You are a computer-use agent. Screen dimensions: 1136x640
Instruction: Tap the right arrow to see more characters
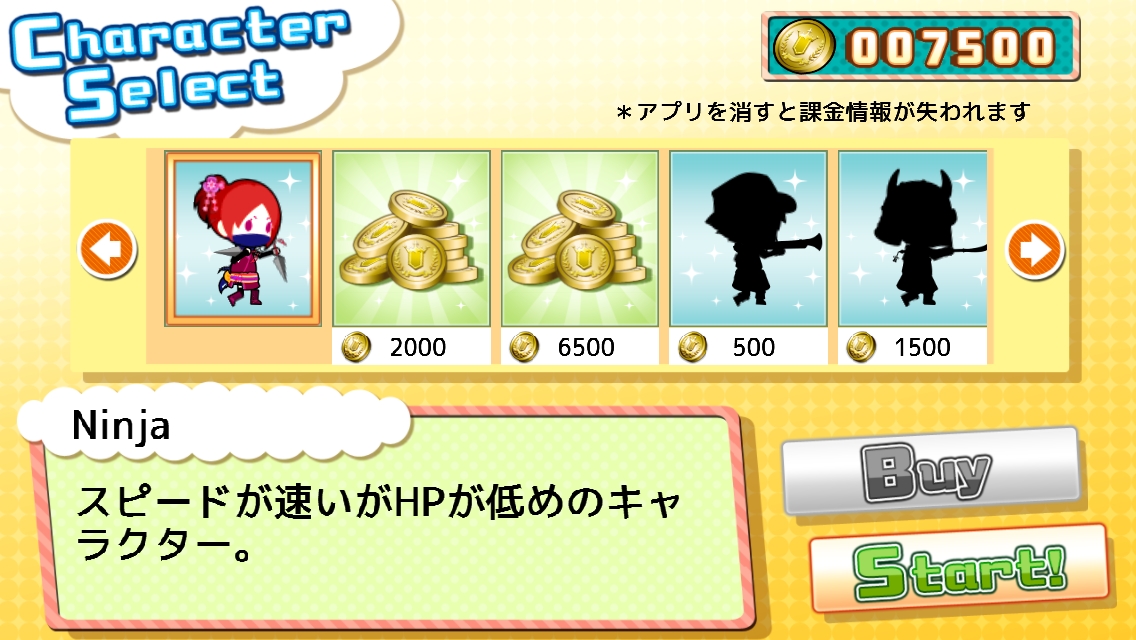coord(1035,249)
